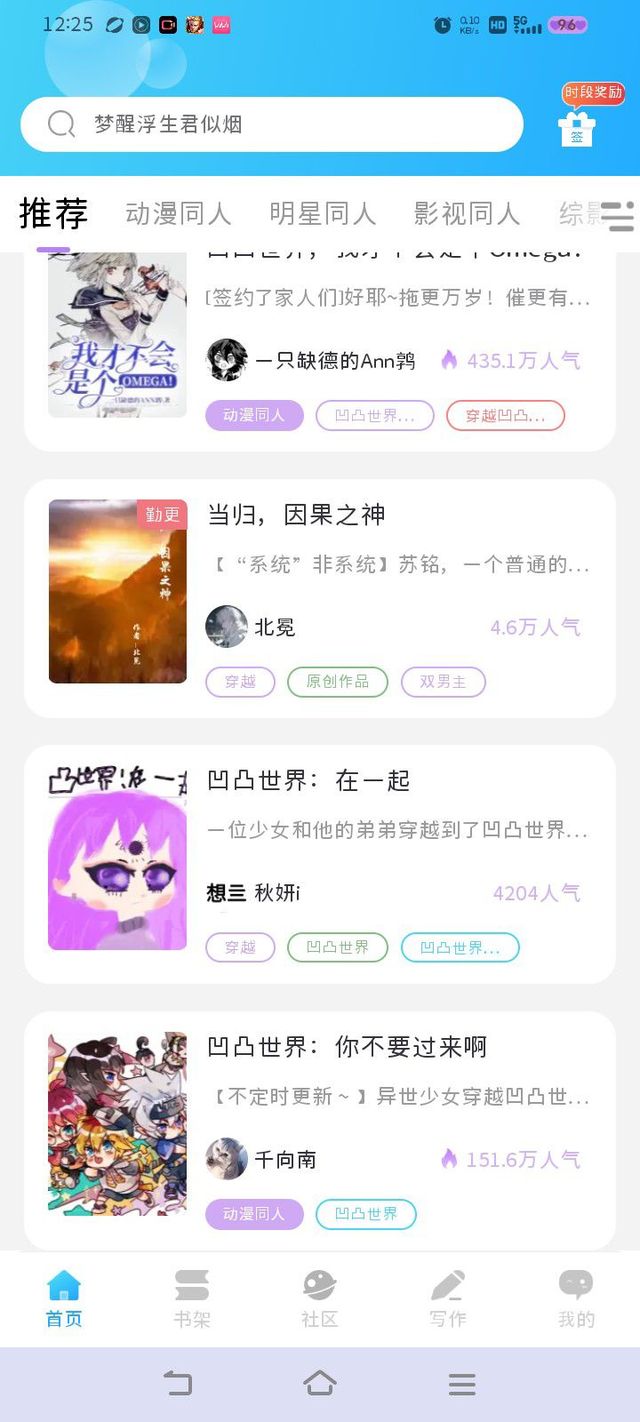Open the search box 梦醒浮生君似烟
This screenshot has width=640, height=1422.
pyautogui.click(x=271, y=124)
